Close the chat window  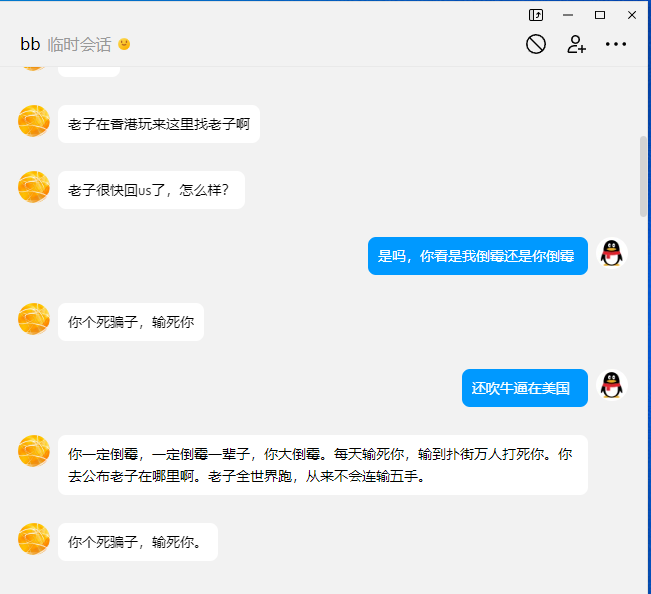point(632,15)
